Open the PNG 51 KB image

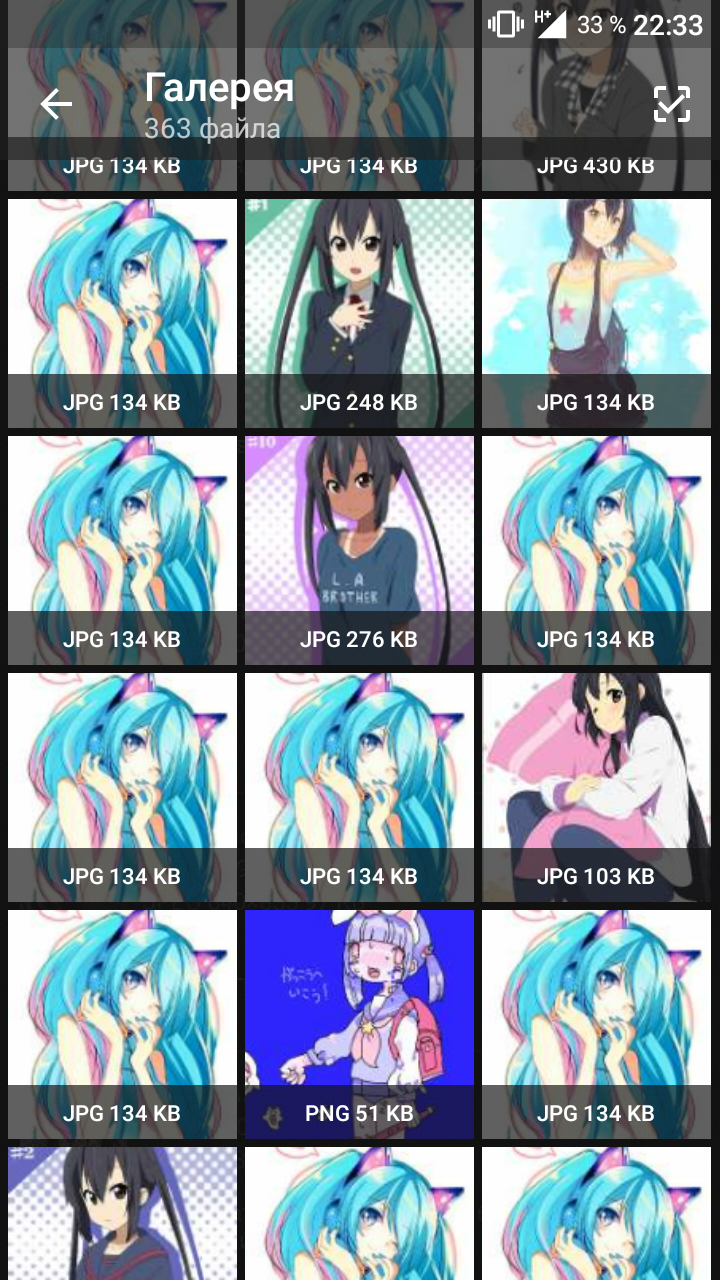point(359,1025)
